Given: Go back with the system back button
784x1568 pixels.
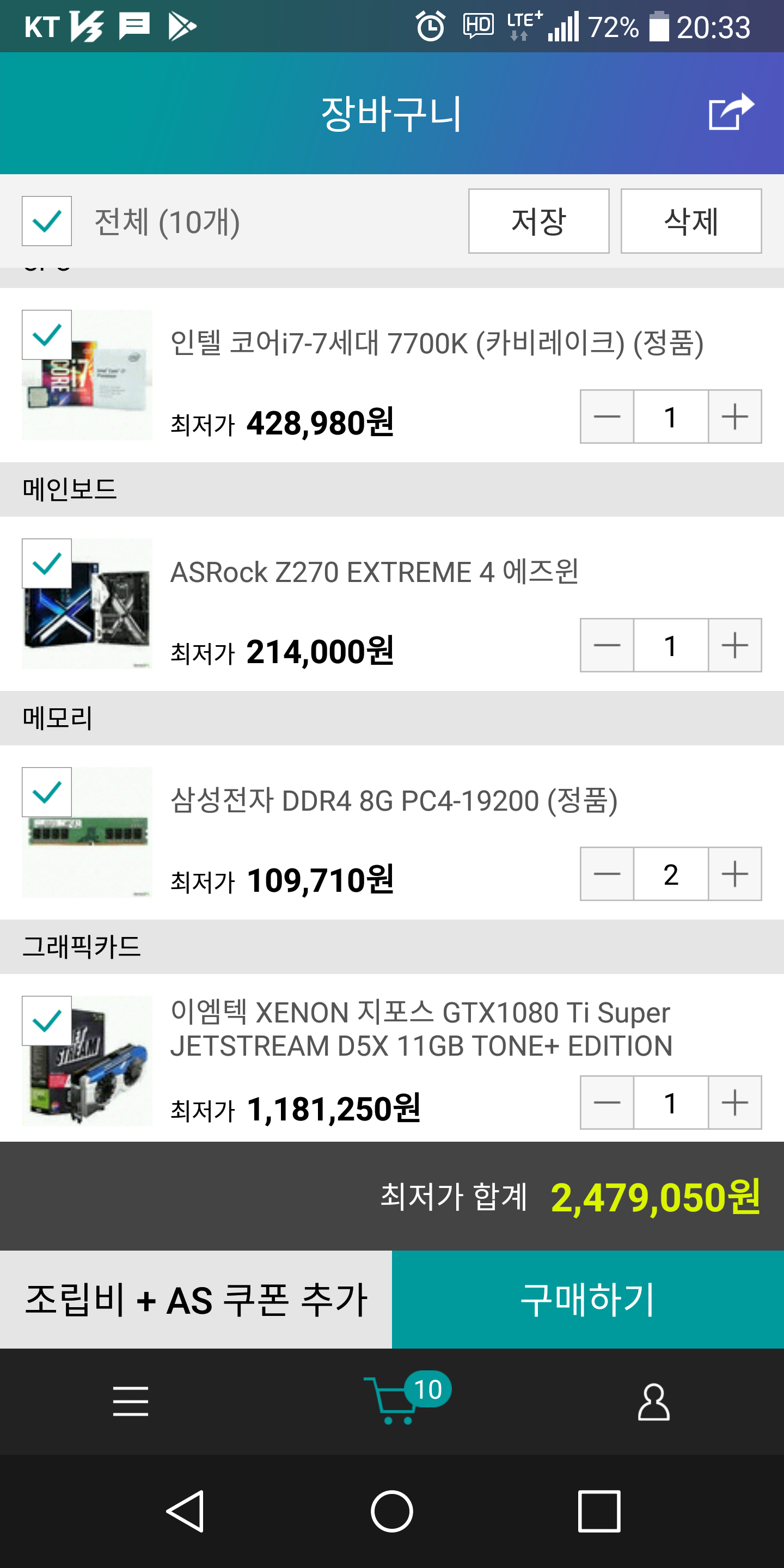Looking at the screenshot, I should (x=185, y=1511).
